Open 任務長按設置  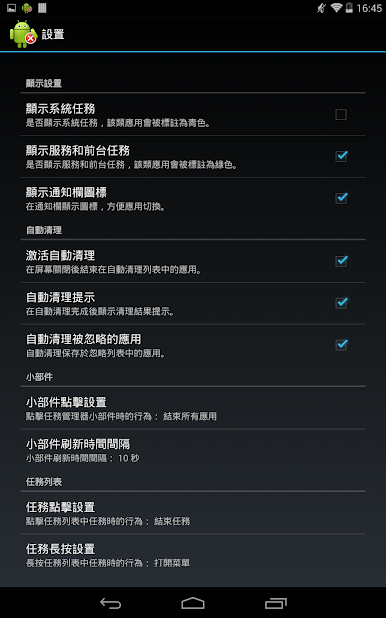pos(193,555)
